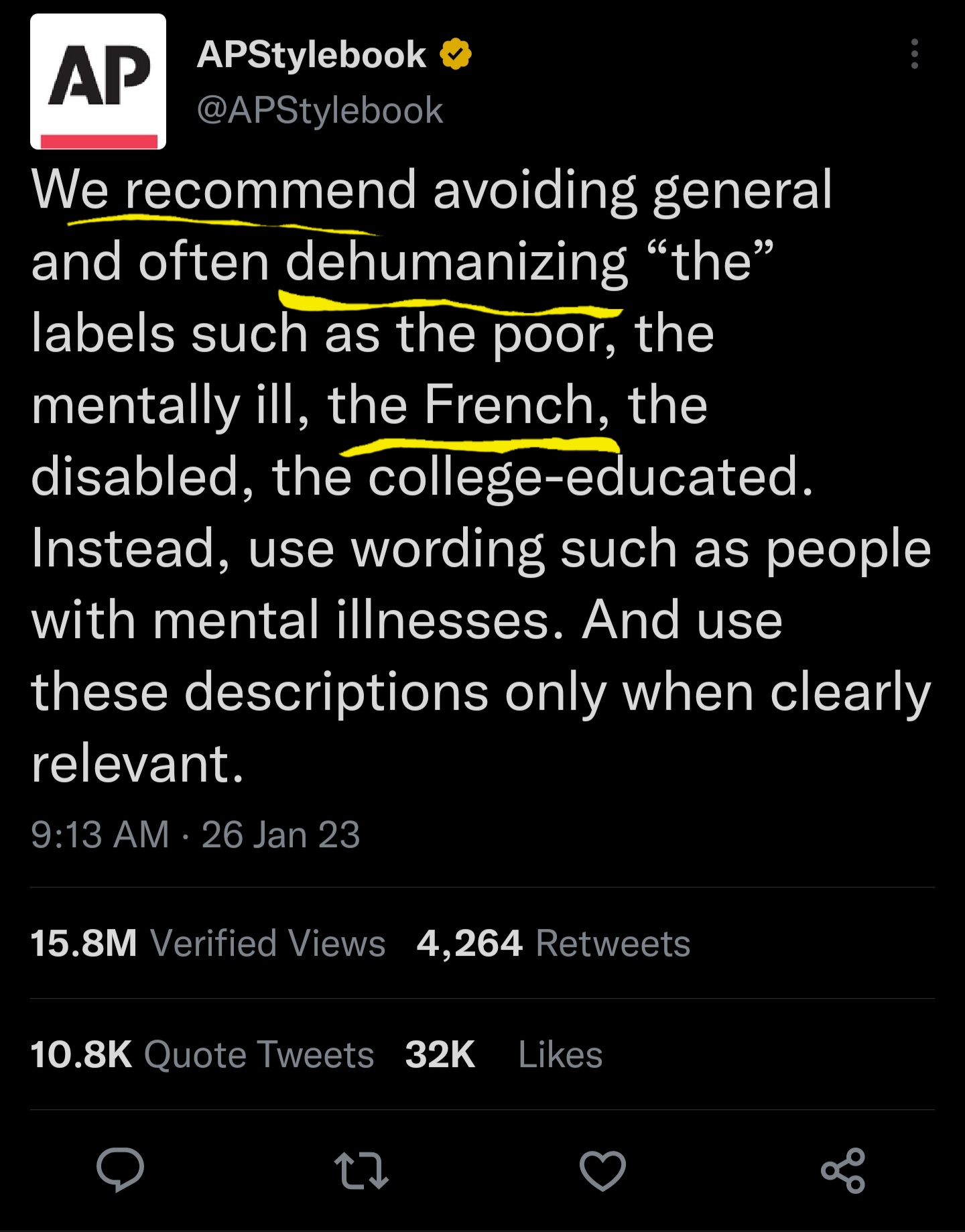View the 4,264 Retweets list

(553, 943)
